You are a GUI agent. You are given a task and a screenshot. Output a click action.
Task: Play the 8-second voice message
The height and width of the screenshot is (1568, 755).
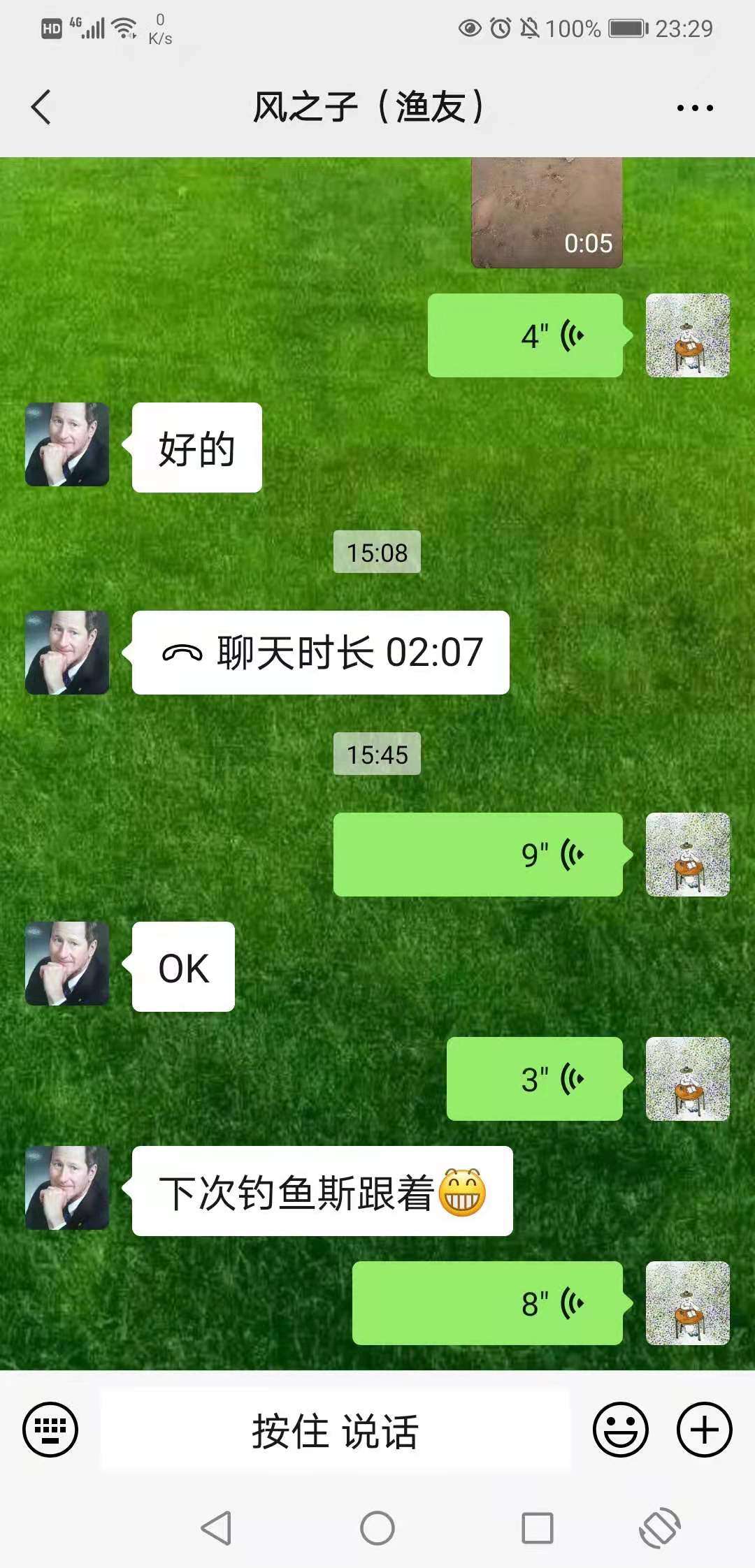tap(488, 1303)
